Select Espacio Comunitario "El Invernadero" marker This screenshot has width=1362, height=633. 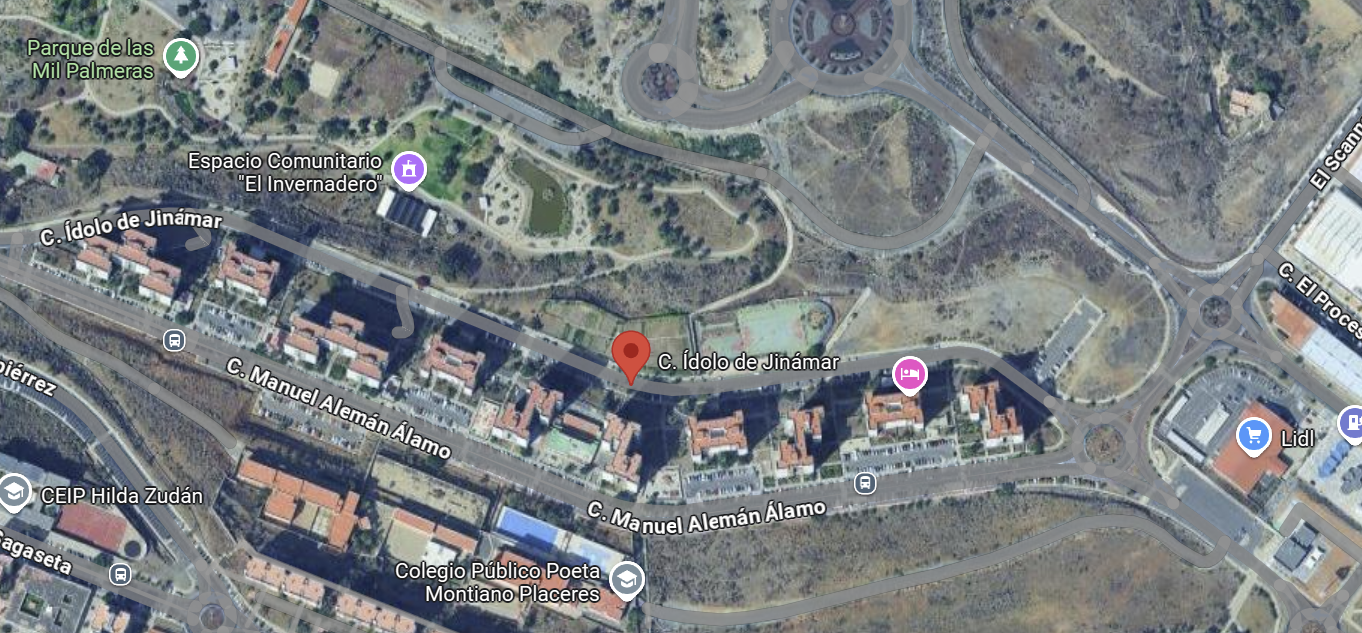[408, 169]
